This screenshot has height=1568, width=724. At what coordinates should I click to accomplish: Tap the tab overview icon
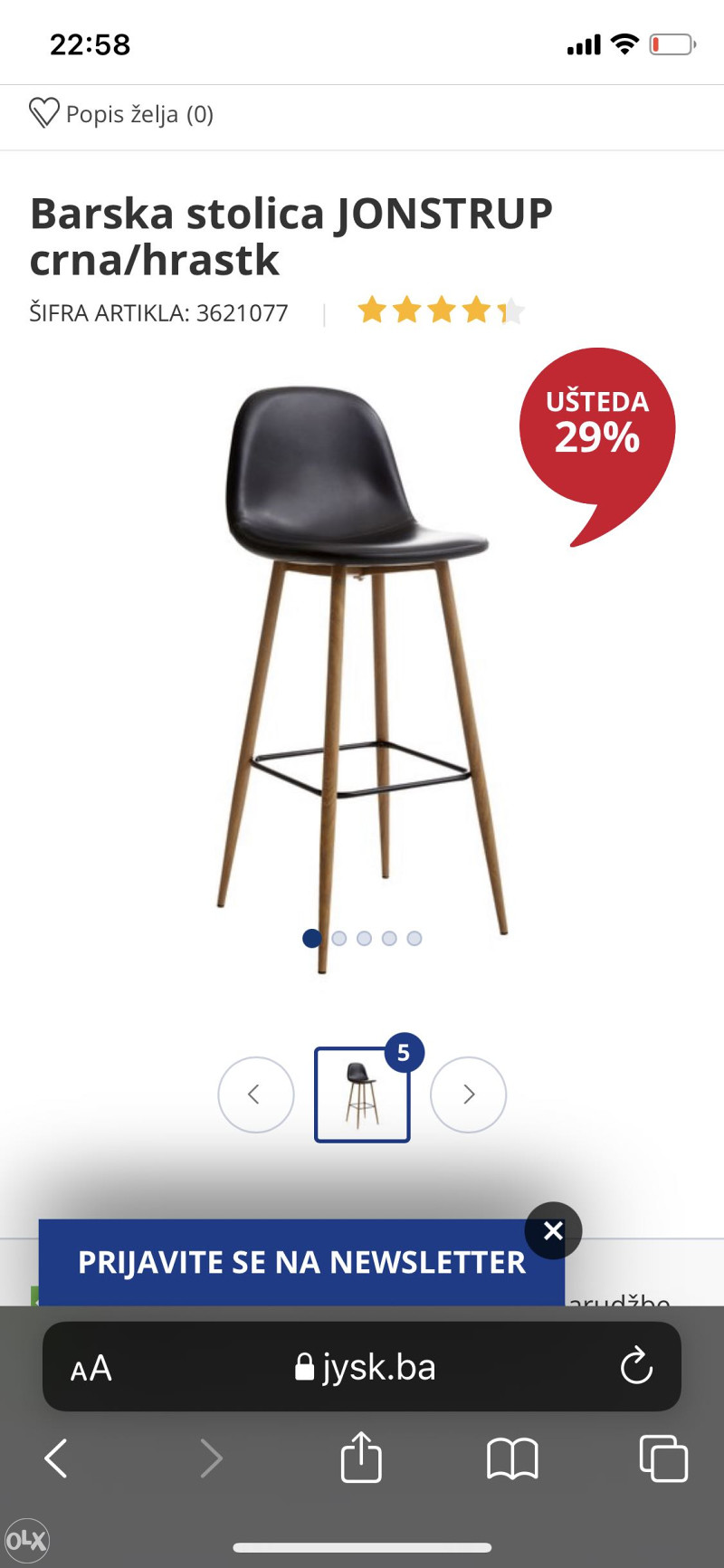[x=661, y=1458]
